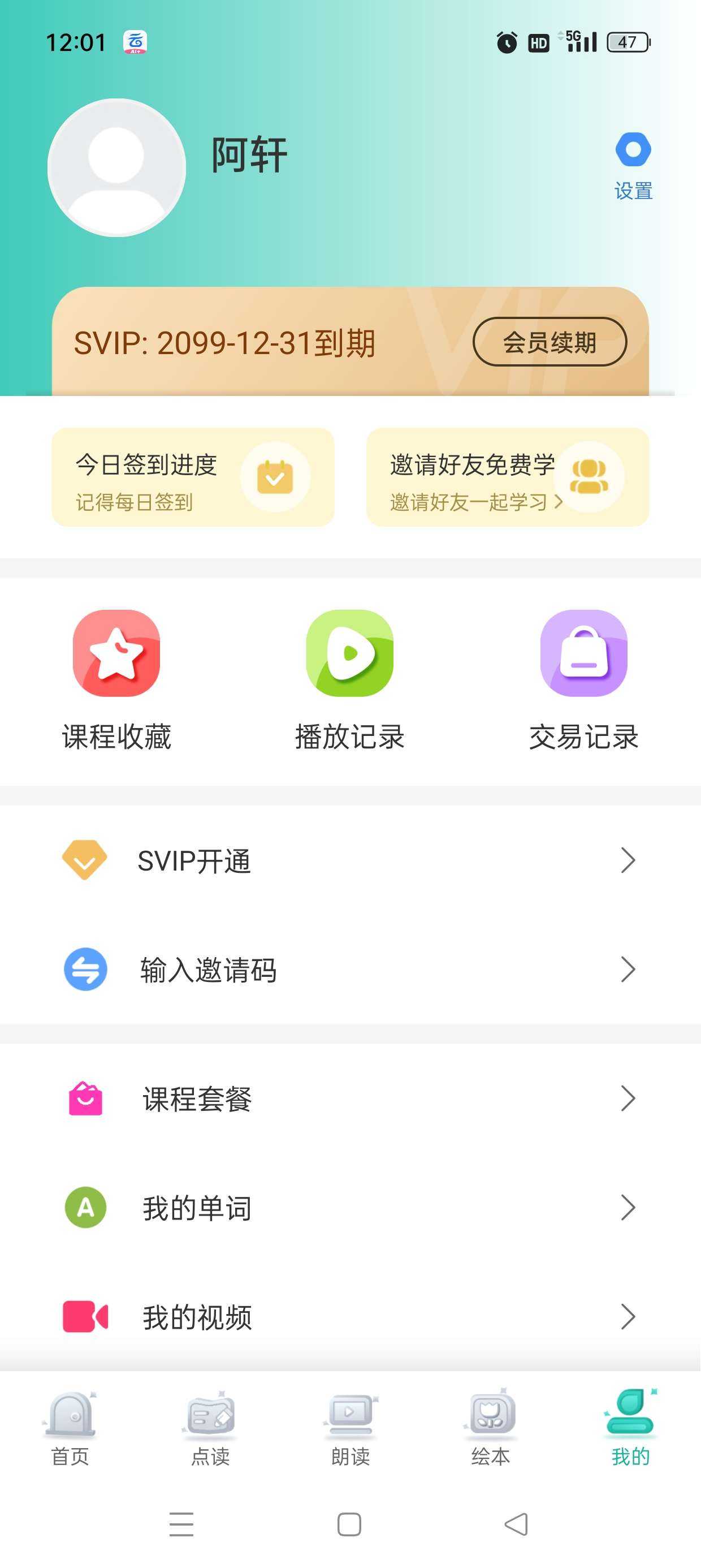Open 课程套餐 course packages
The height and width of the screenshot is (1568, 701).
click(x=350, y=1099)
